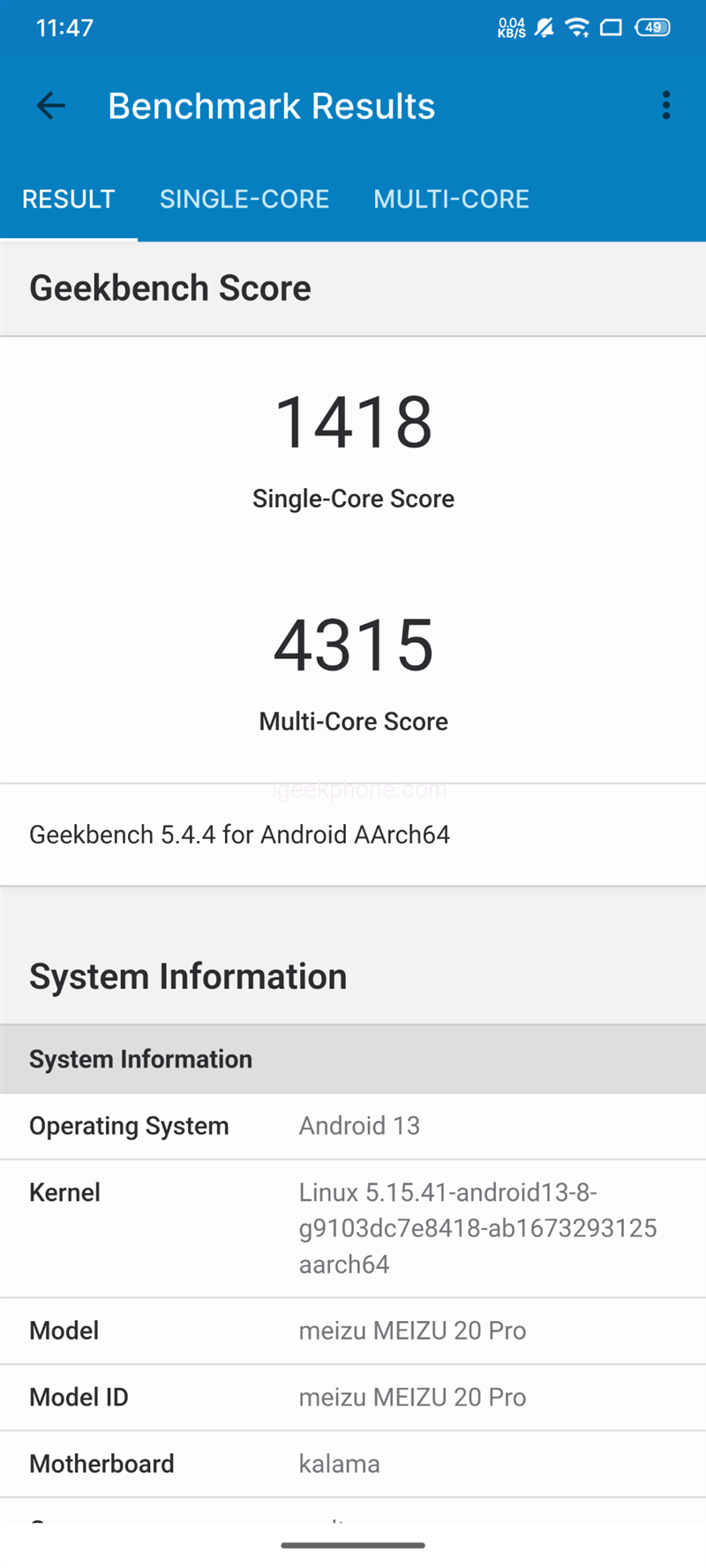Open the three-dot overflow menu
Screen dimensions: 706x1568
[666, 106]
